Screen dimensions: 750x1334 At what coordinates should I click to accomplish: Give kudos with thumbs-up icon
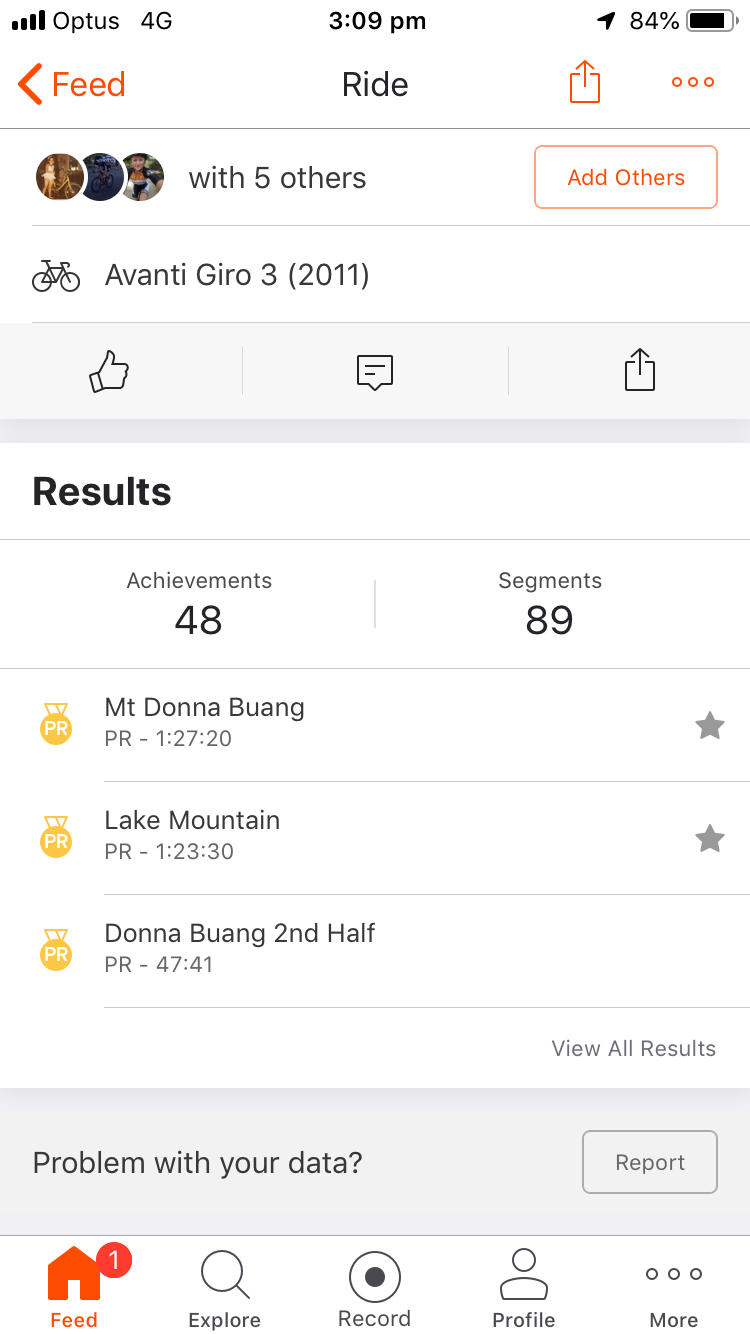(x=110, y=372)
